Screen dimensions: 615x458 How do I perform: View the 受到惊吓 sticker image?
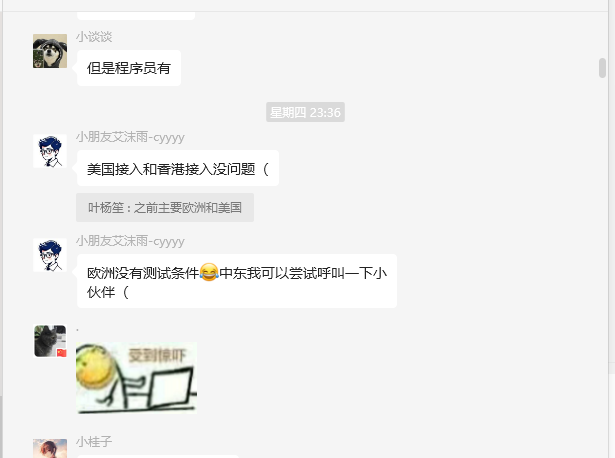point(136,376)
